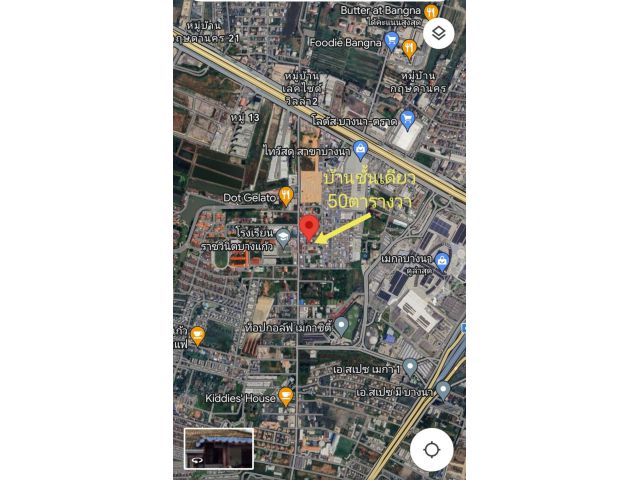Select the red dropped pin
The height and width of the screenshot is (480, 640).
309,228
